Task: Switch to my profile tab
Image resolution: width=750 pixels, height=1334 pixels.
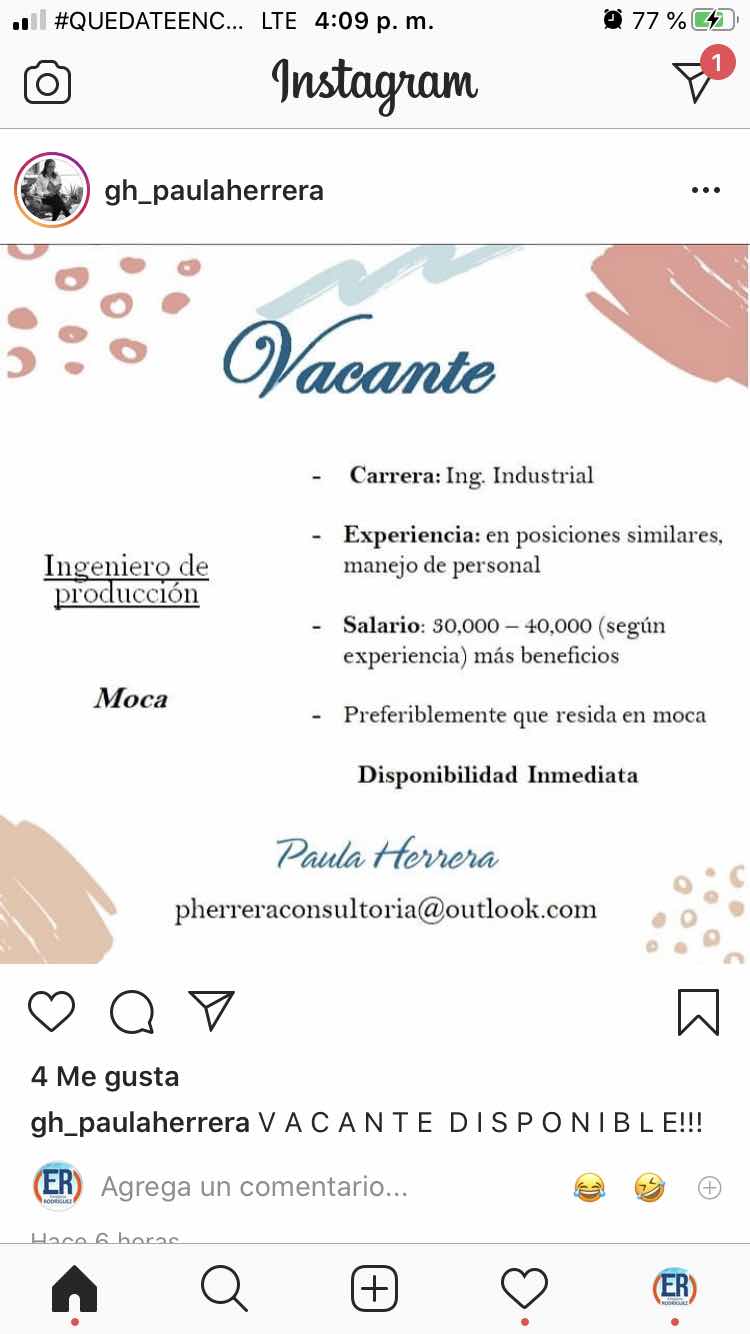Action: pos(674,1288)
